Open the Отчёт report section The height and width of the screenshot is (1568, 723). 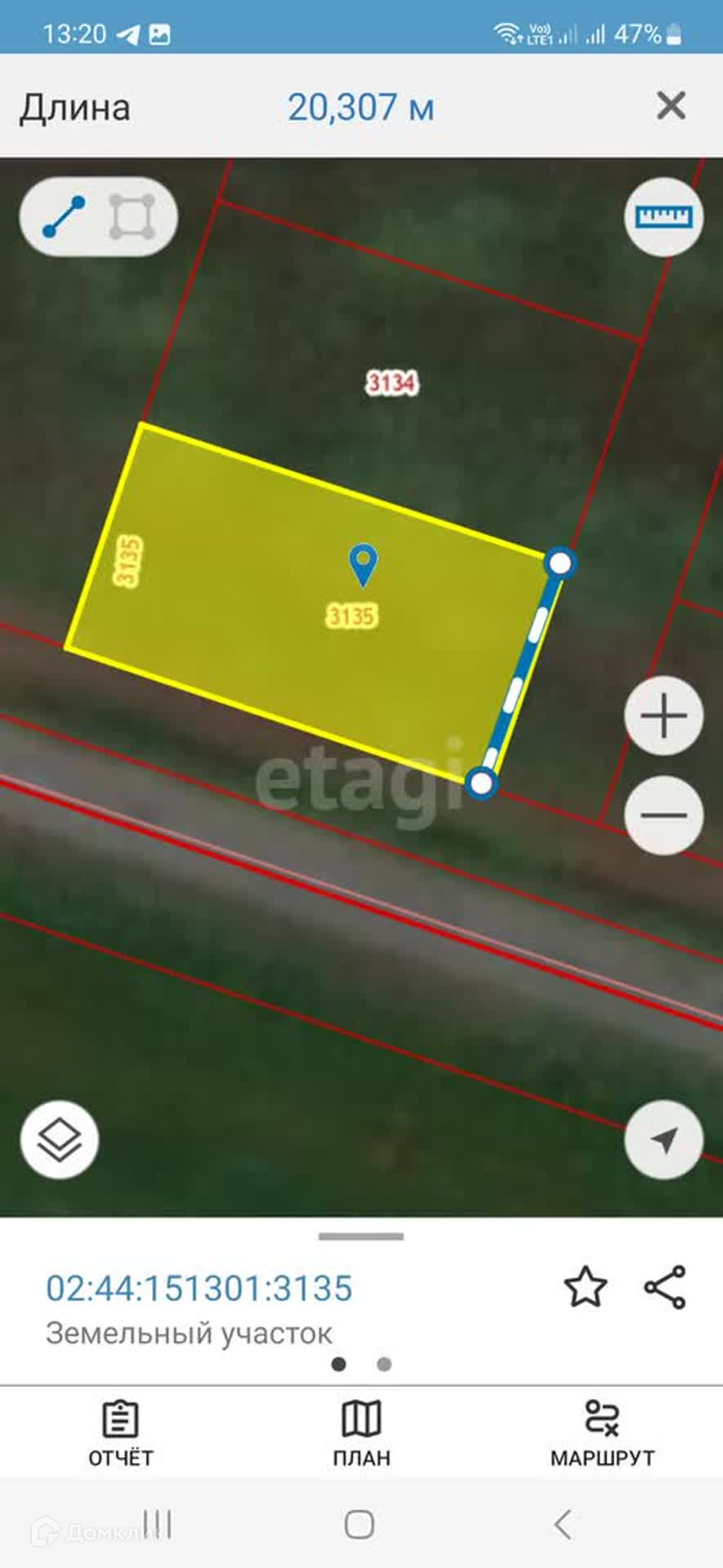120,1434
